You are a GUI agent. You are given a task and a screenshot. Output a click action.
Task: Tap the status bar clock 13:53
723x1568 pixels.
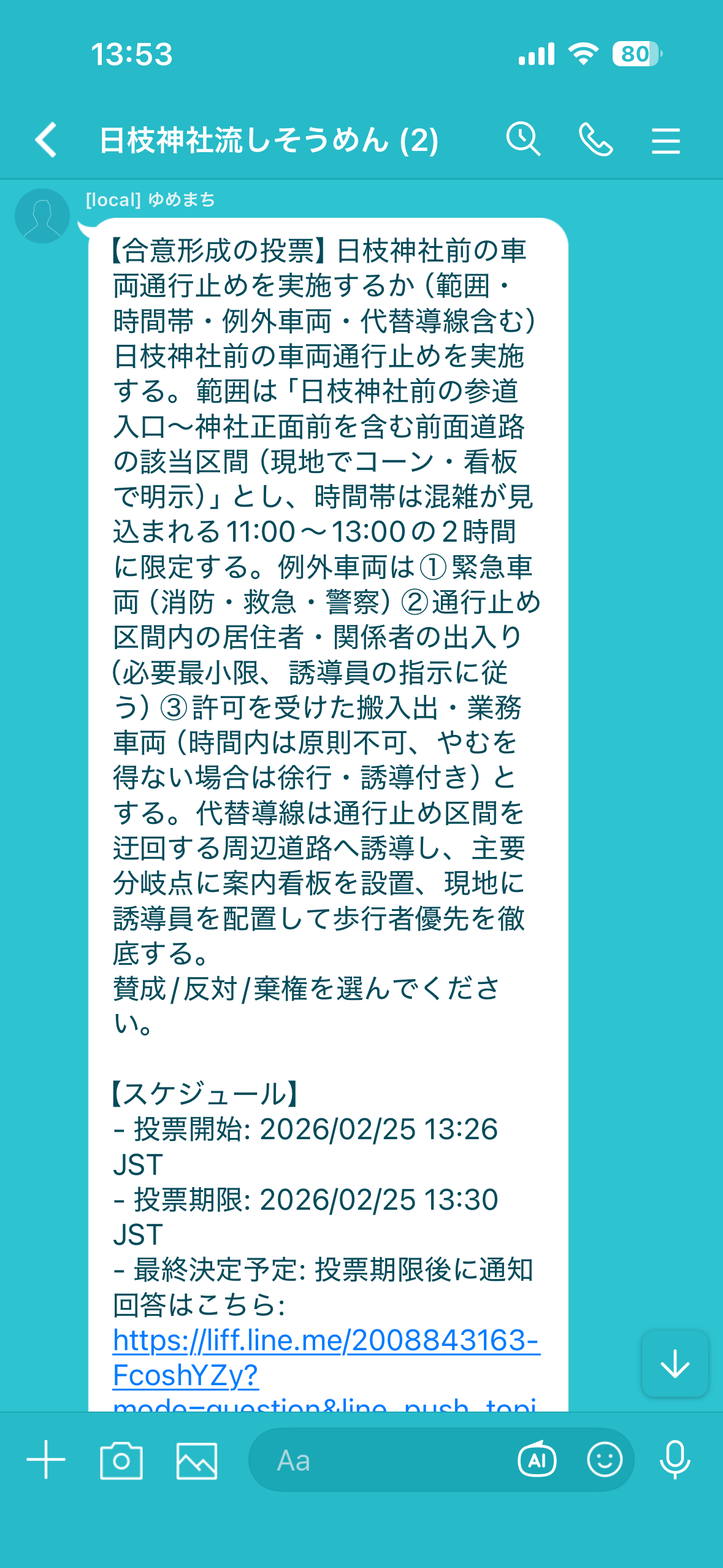click(132, 55)
